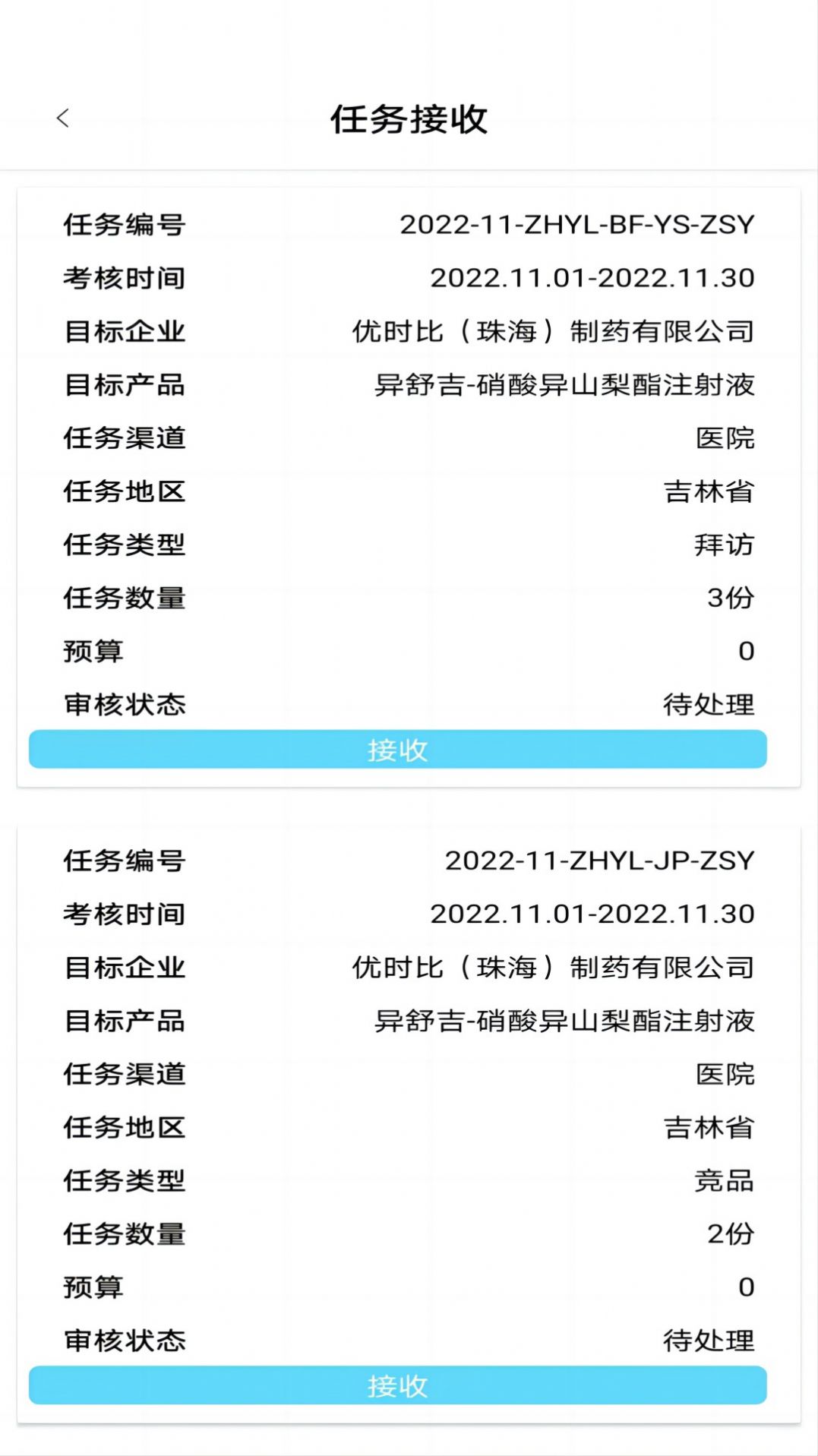The height and width of the screenshot is (1456, 818).
Task: Click the 预算 value 0 on first card
Action: (747, 652)
